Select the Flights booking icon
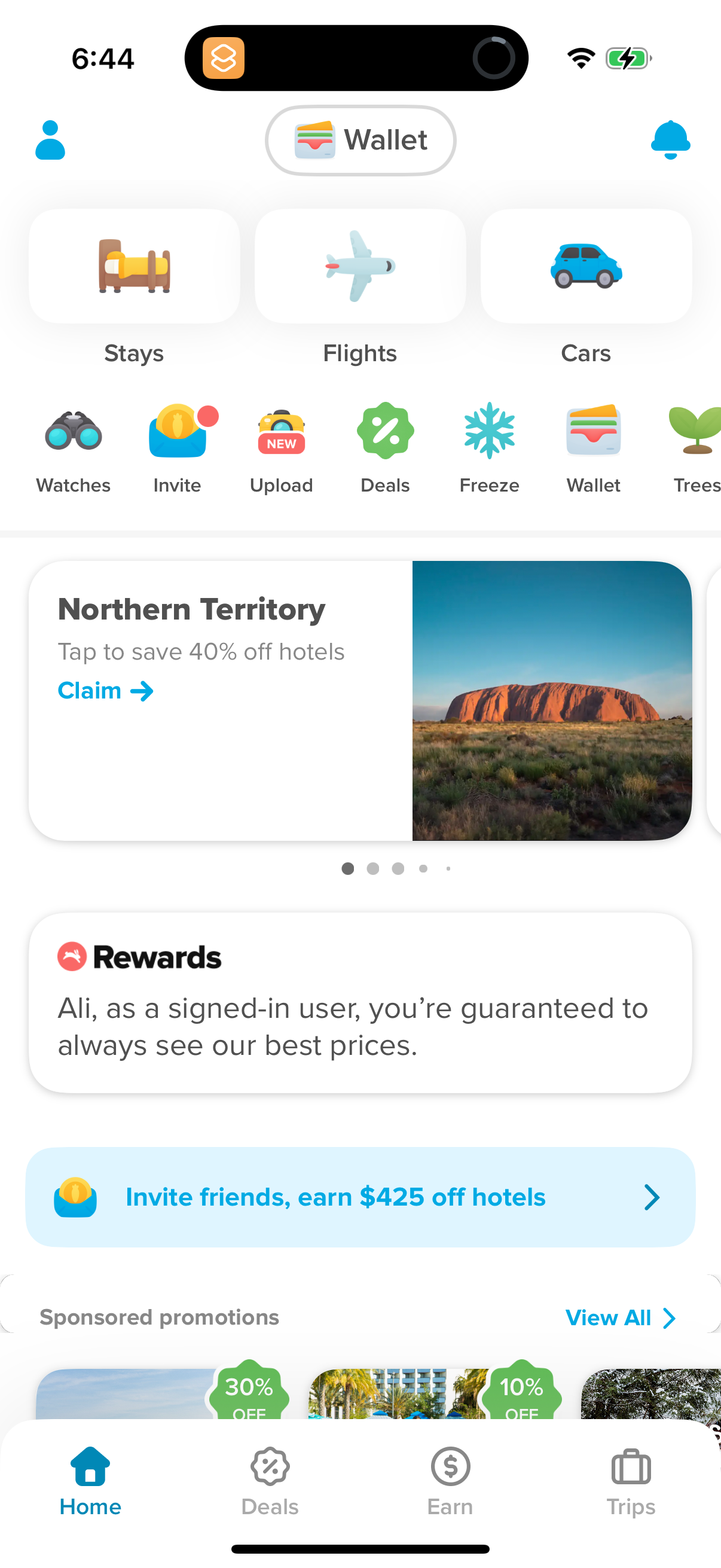721x1568 pixels. [x=359, y=266]
